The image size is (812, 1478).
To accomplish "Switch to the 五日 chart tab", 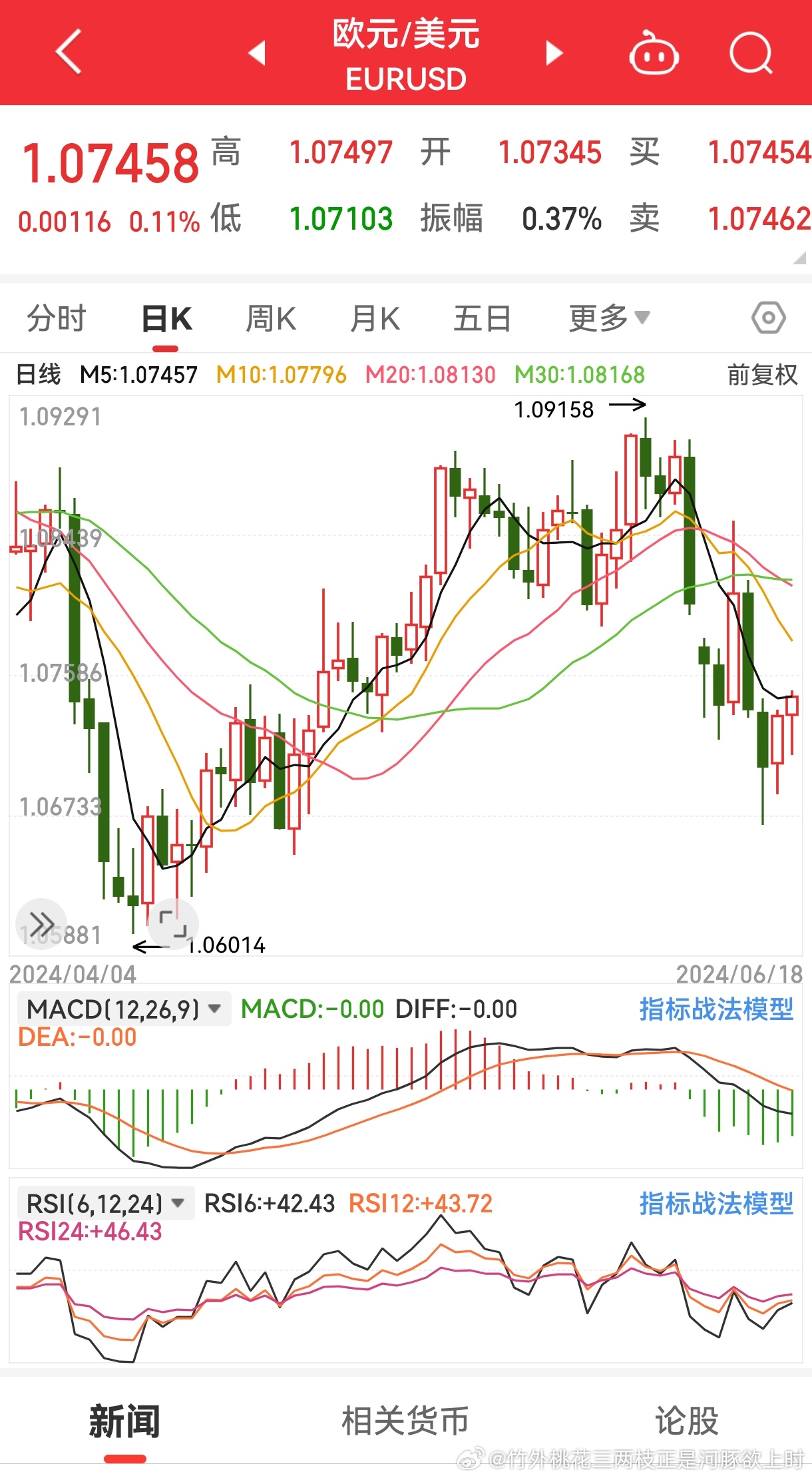I will [482, 318].
